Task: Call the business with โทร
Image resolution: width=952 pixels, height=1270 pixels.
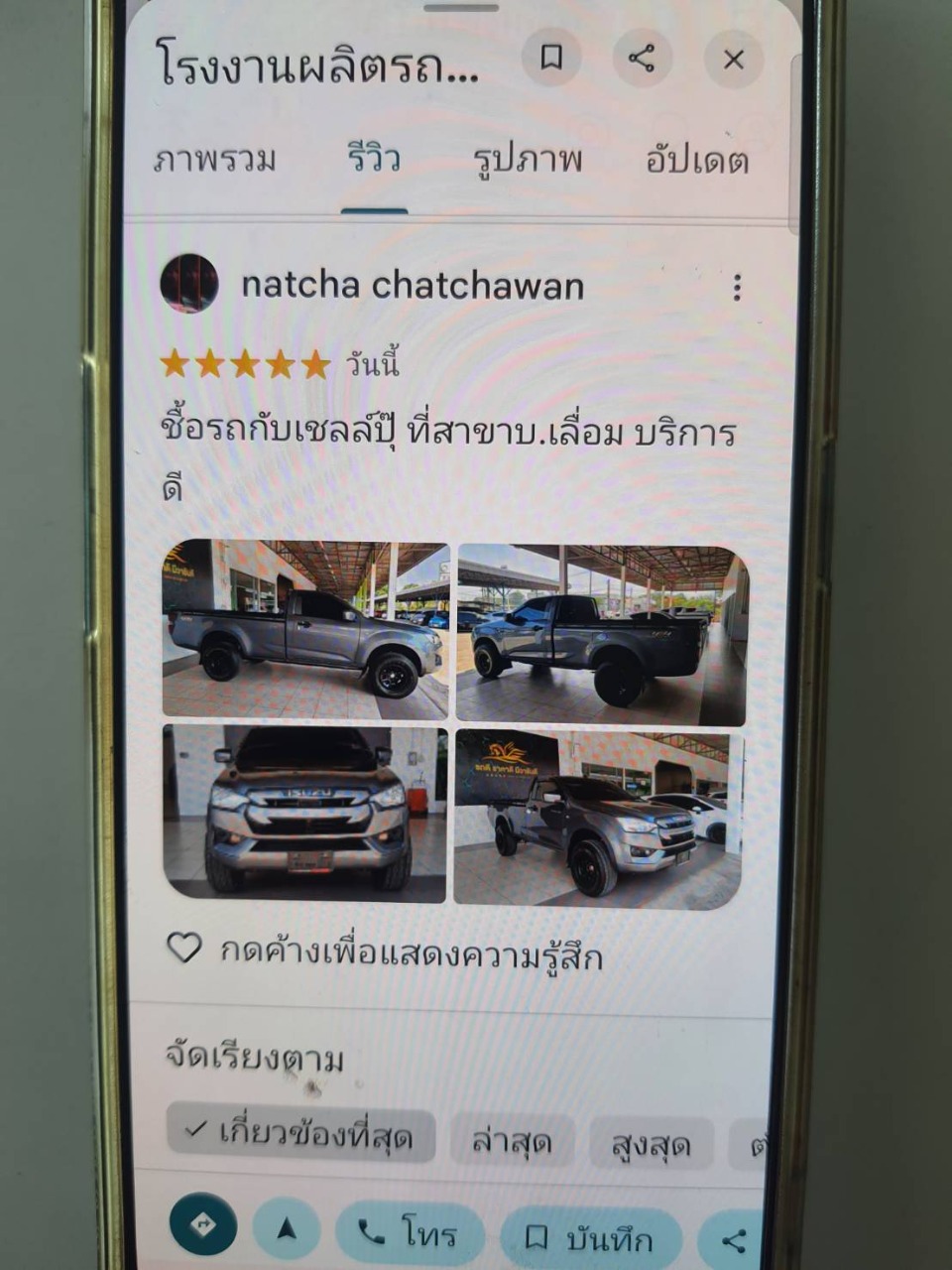Action: [410, 1233]
